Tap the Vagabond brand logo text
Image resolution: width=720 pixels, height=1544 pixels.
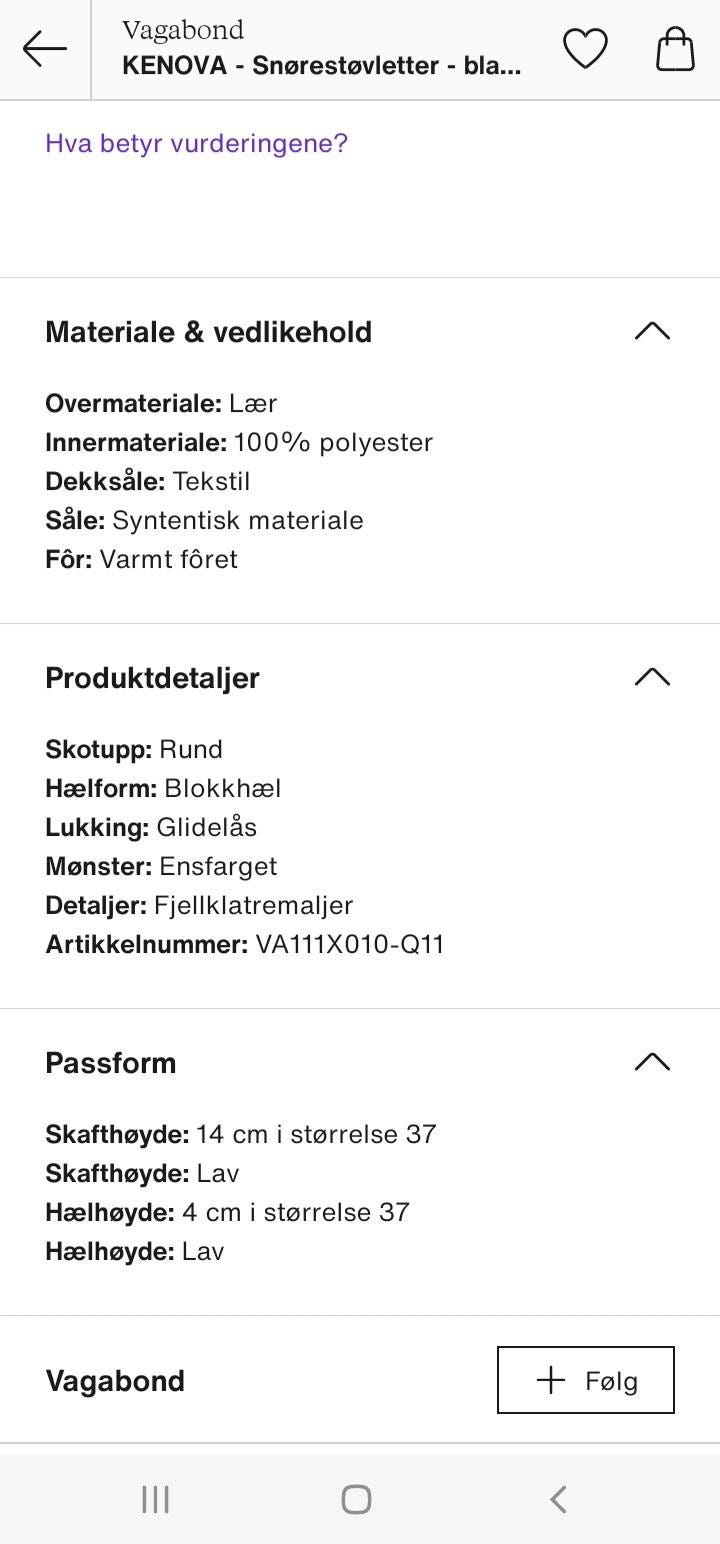point(182,30)
